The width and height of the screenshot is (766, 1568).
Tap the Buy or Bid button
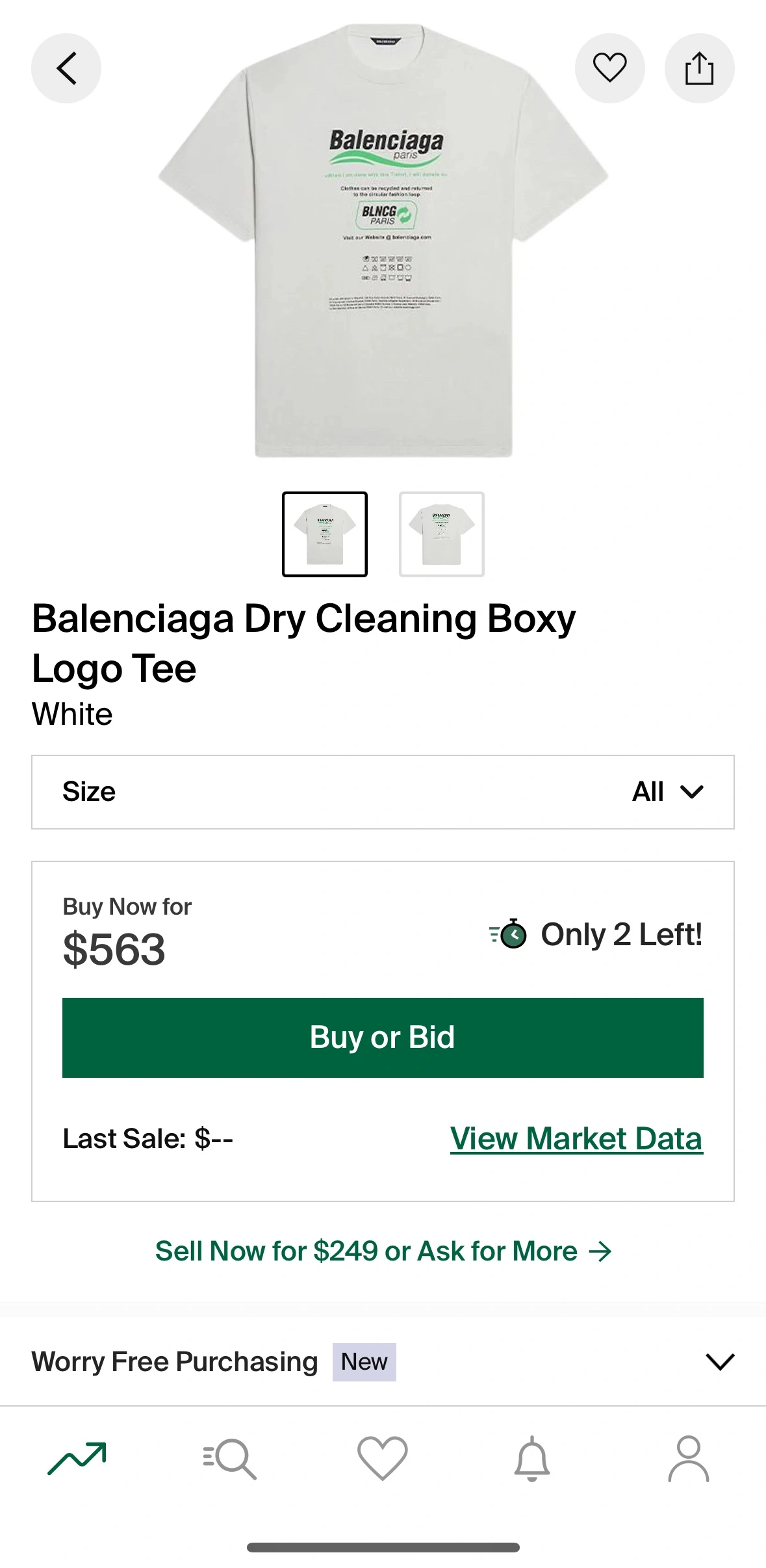pos(383,1038)
